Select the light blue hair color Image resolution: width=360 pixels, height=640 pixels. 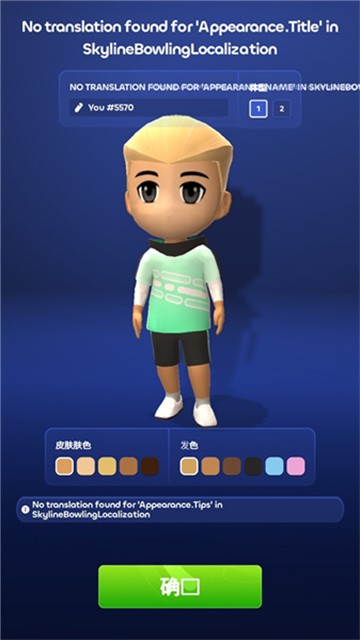pos(275,466)
